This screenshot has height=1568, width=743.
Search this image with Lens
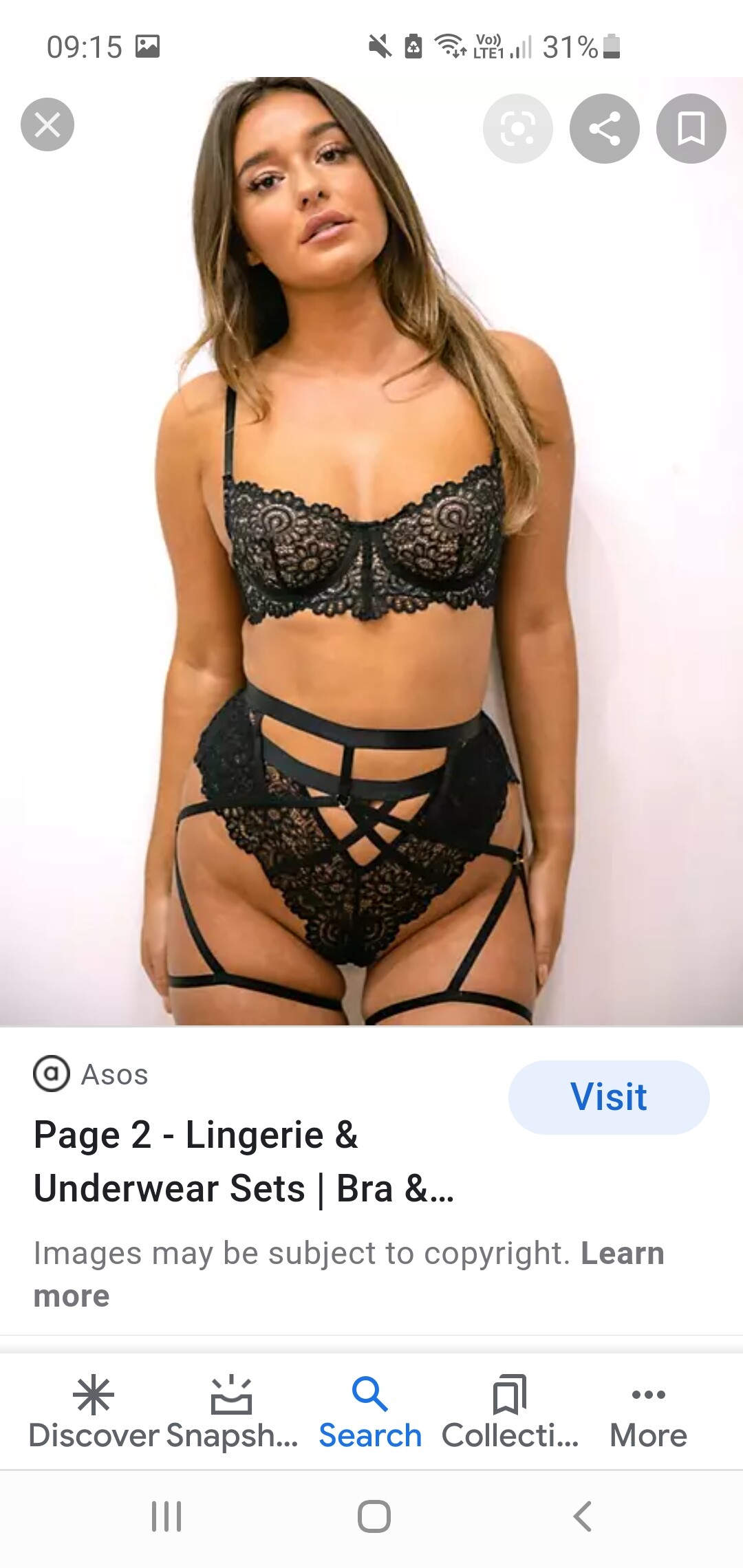(x=517, y=129)
